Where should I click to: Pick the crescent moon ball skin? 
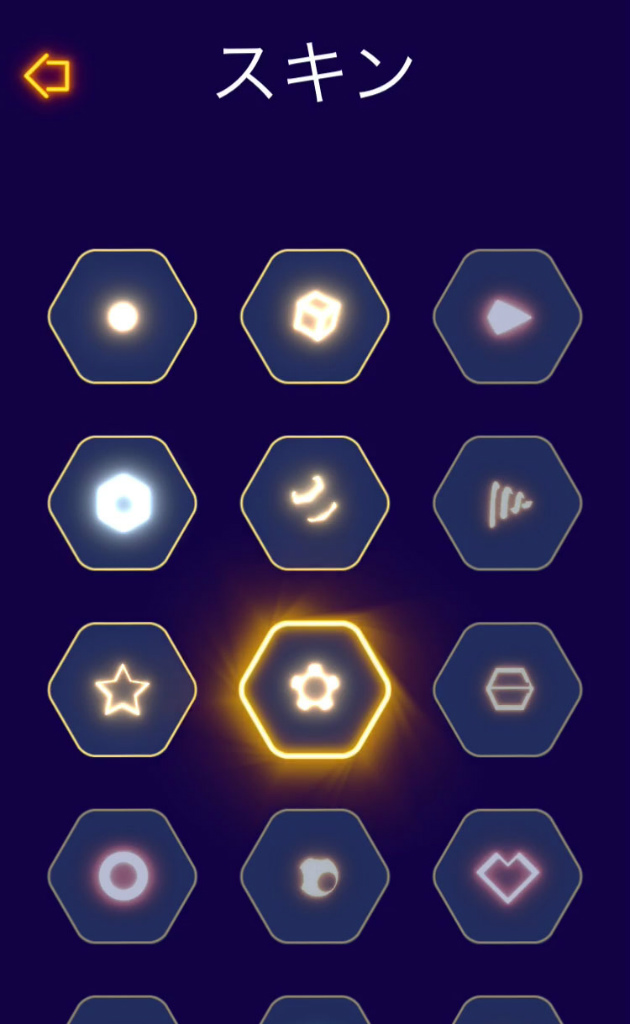[x=315, y=876]
